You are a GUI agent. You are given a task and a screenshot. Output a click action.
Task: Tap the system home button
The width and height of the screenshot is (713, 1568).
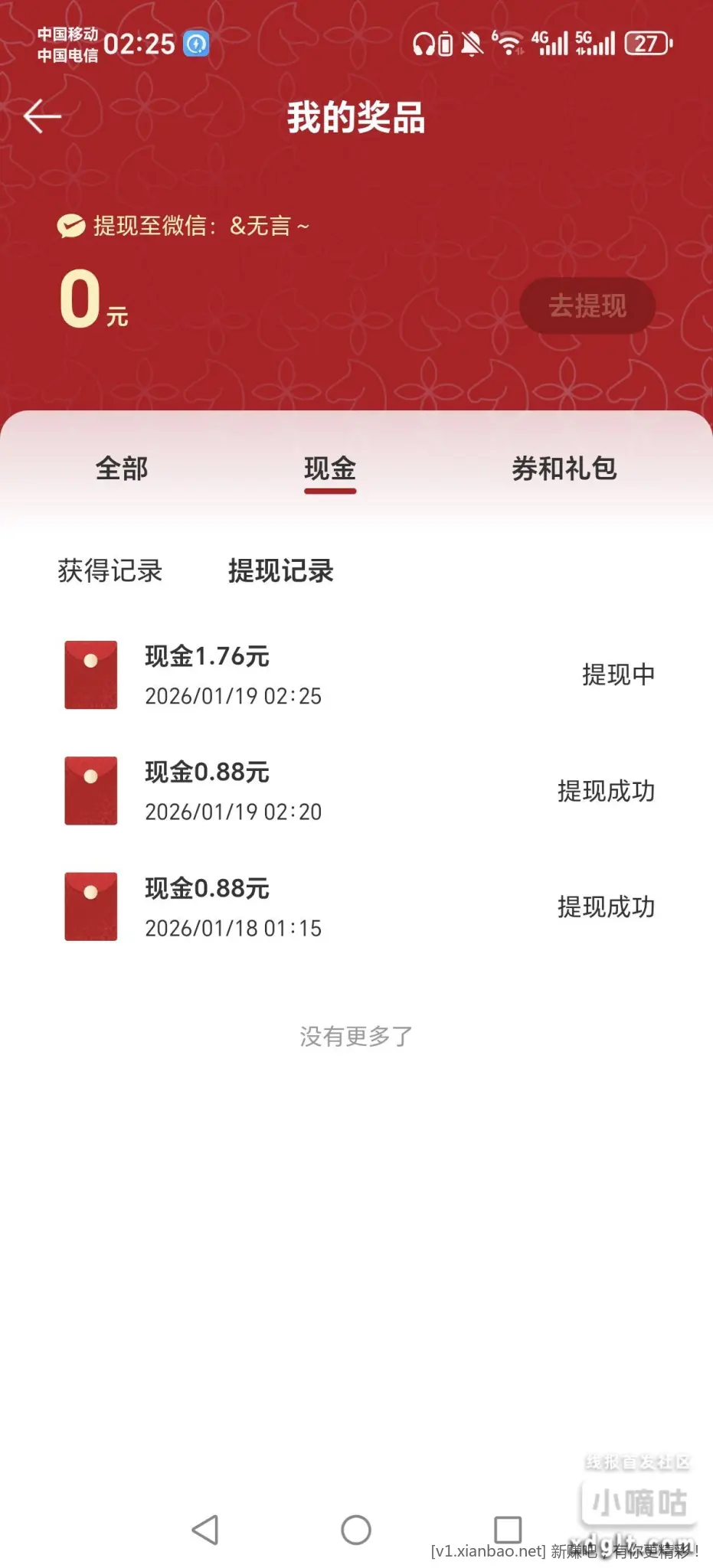(356, 1530)
